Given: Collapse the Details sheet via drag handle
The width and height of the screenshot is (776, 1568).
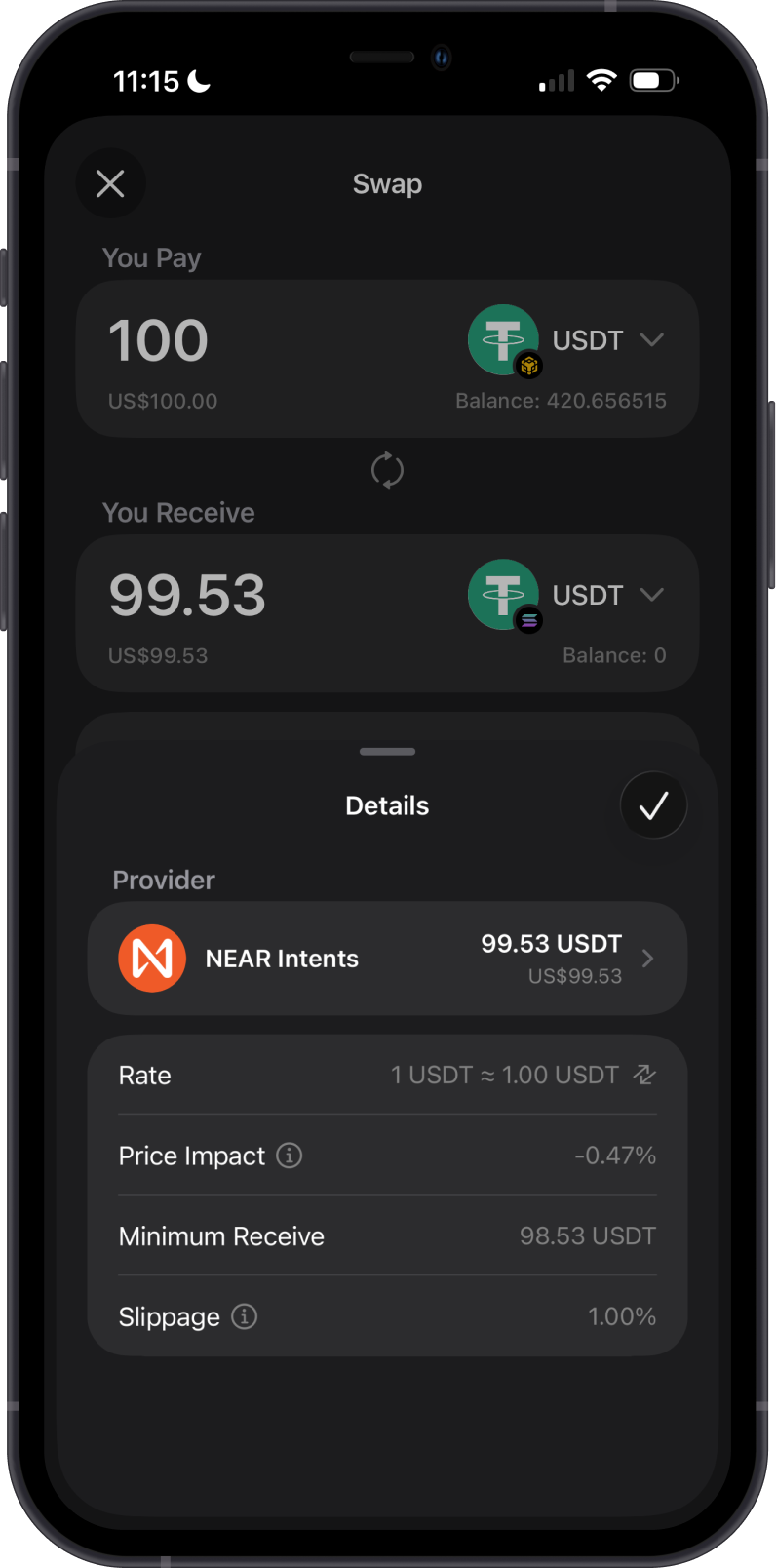Looking at the screenshot, I should coord(387,751).
